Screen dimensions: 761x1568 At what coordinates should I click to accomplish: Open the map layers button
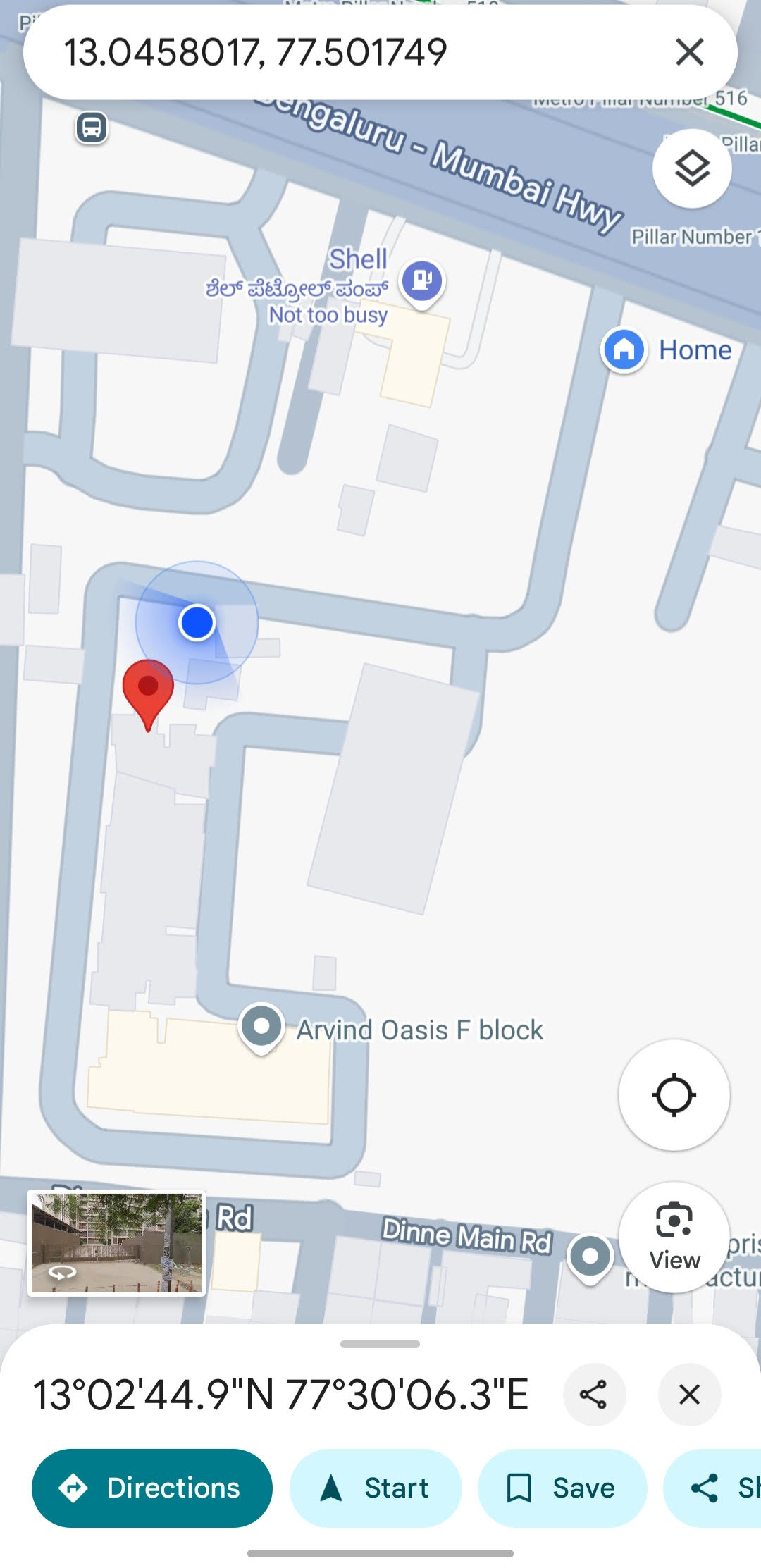(692, 168)
